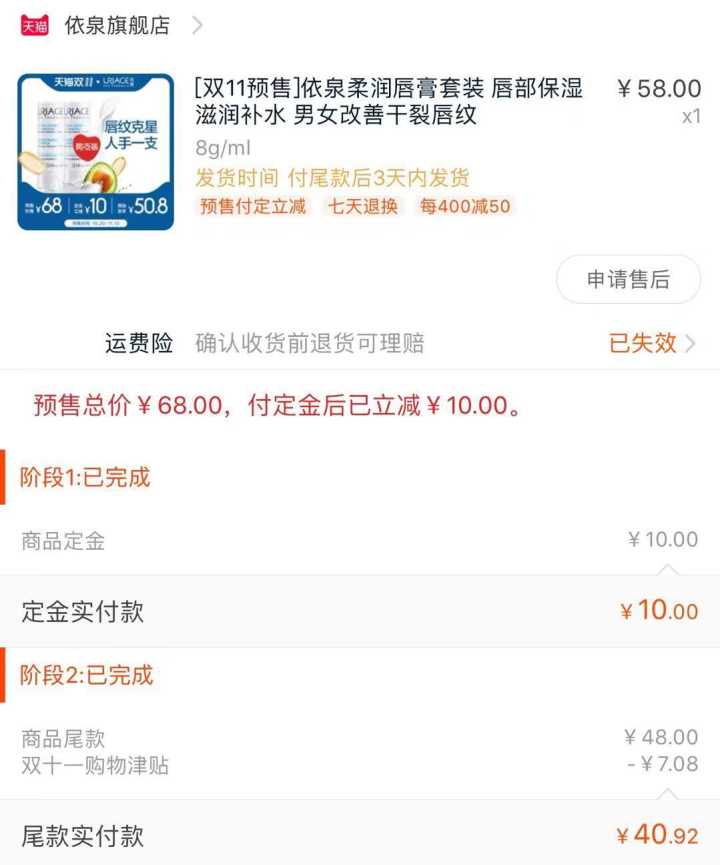The image size is (720, 865).
Task: Open the 依泉柔润唇膏套装 product title
Action: pyautogui.click(x=388, y=101)
